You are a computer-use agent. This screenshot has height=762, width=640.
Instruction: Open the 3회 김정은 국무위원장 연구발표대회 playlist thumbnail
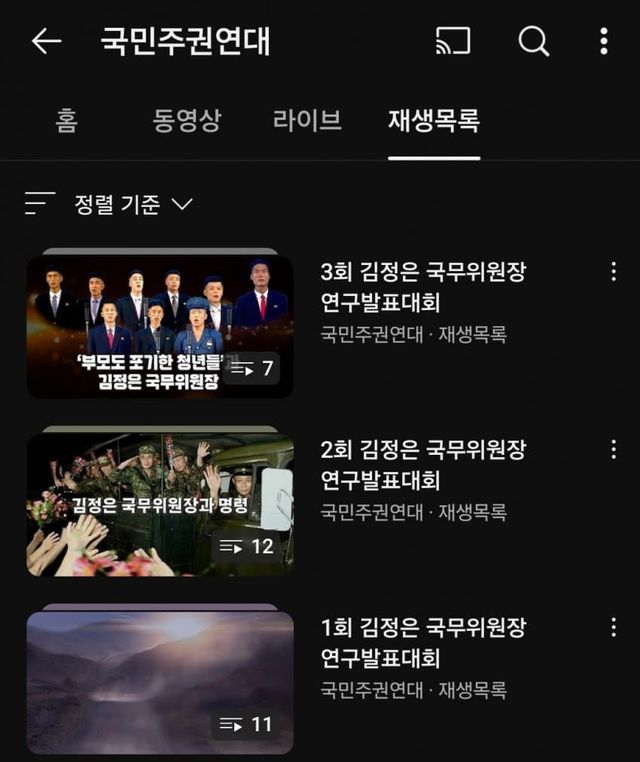tap(160, 326)
